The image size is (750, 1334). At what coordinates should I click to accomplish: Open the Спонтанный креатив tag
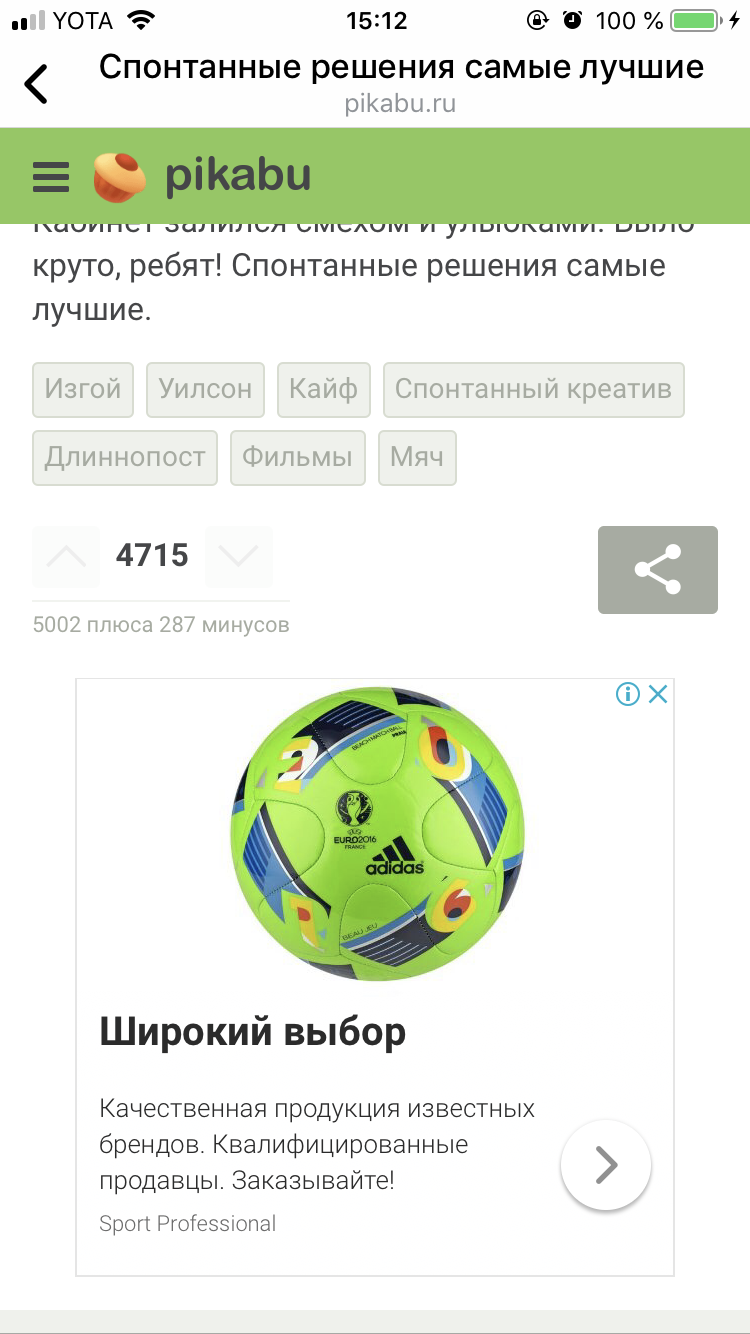pyautogui.click(x=533, y=389)
